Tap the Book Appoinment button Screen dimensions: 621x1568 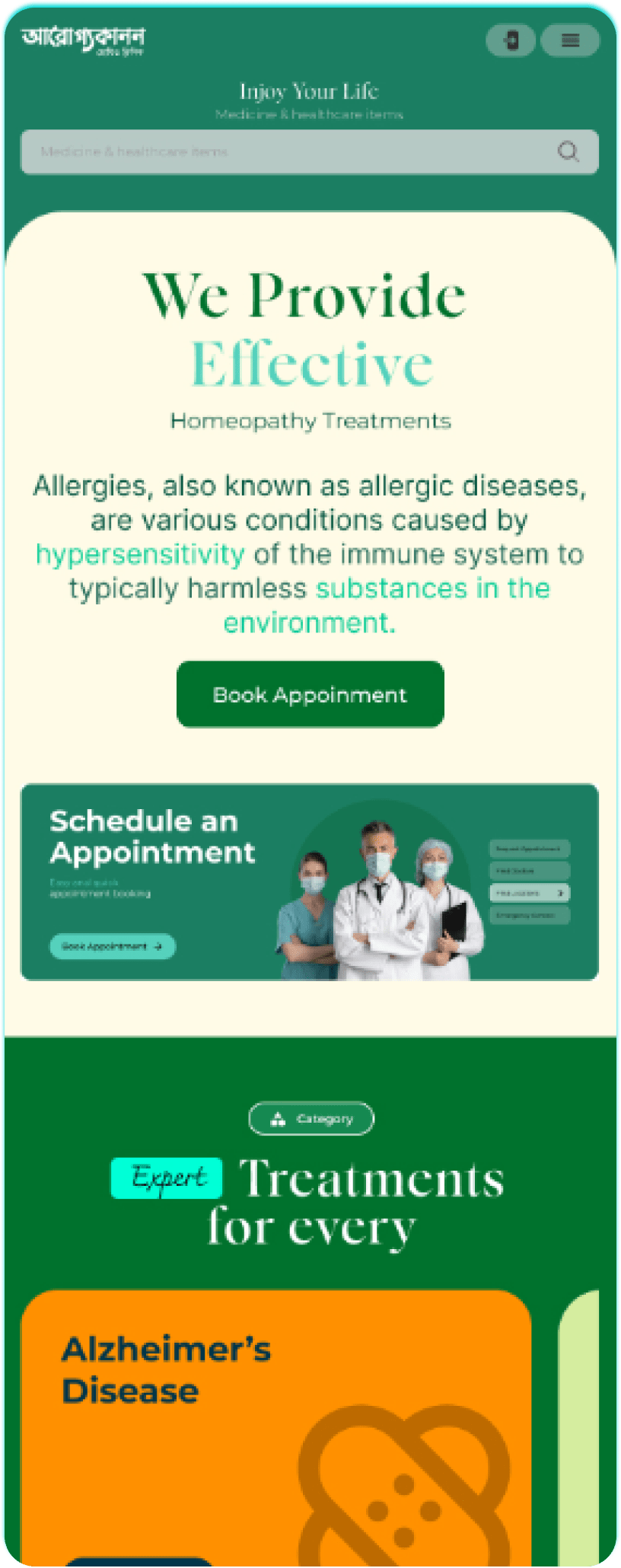(x=310, y=694)
